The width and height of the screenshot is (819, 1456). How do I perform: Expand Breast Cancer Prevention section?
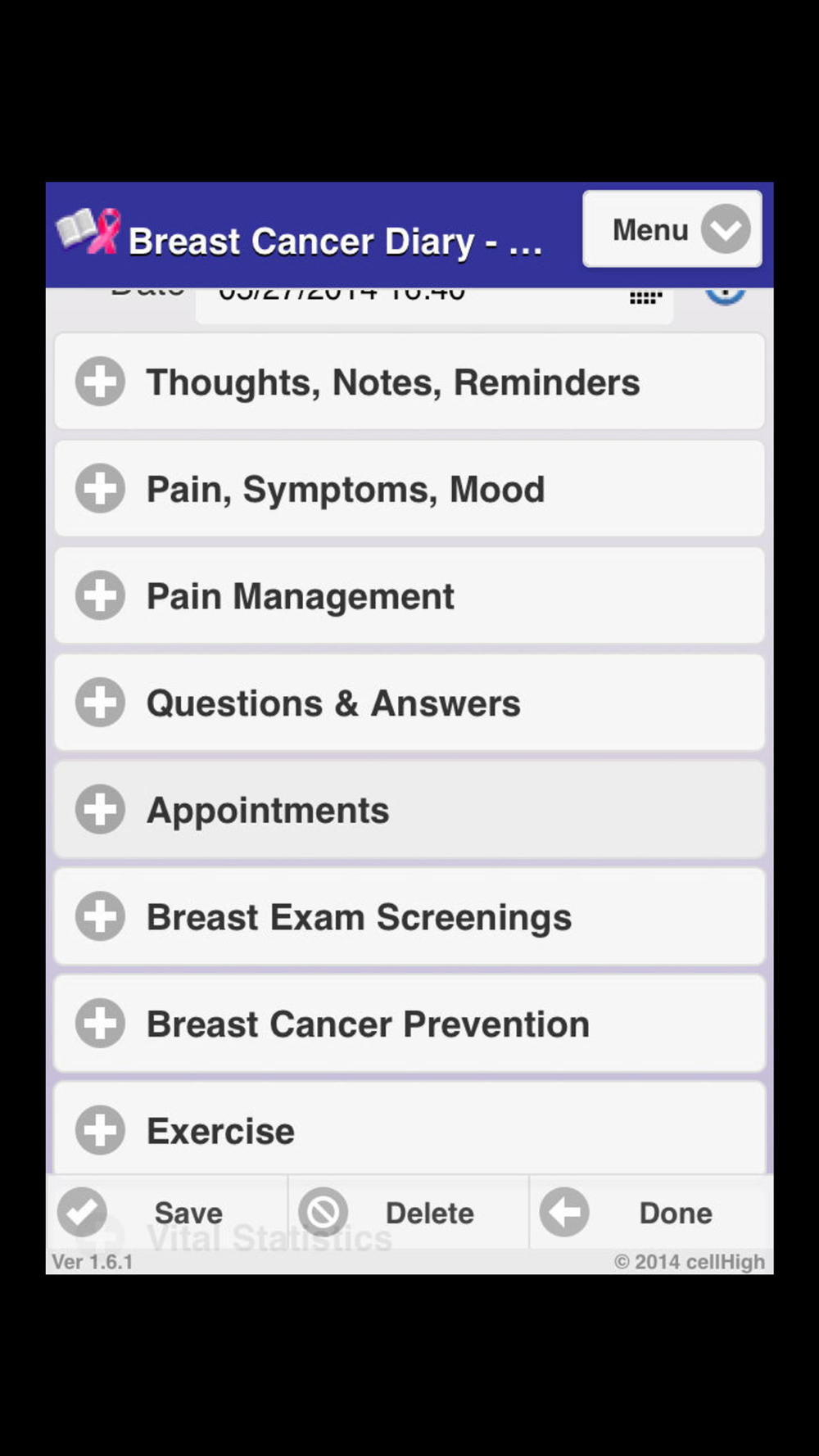coord(409,1024)
